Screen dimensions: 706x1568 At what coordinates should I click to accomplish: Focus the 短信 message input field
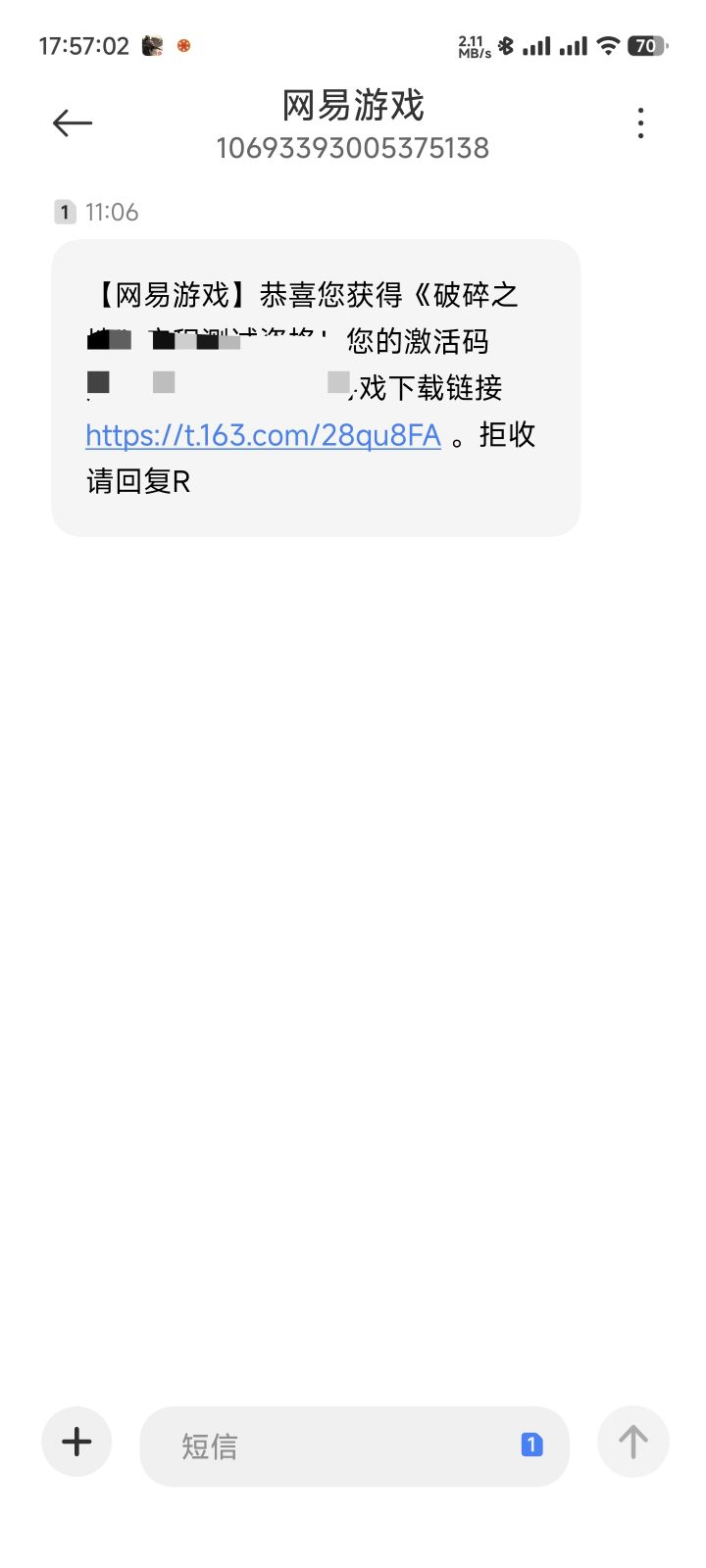(333, 1445)
